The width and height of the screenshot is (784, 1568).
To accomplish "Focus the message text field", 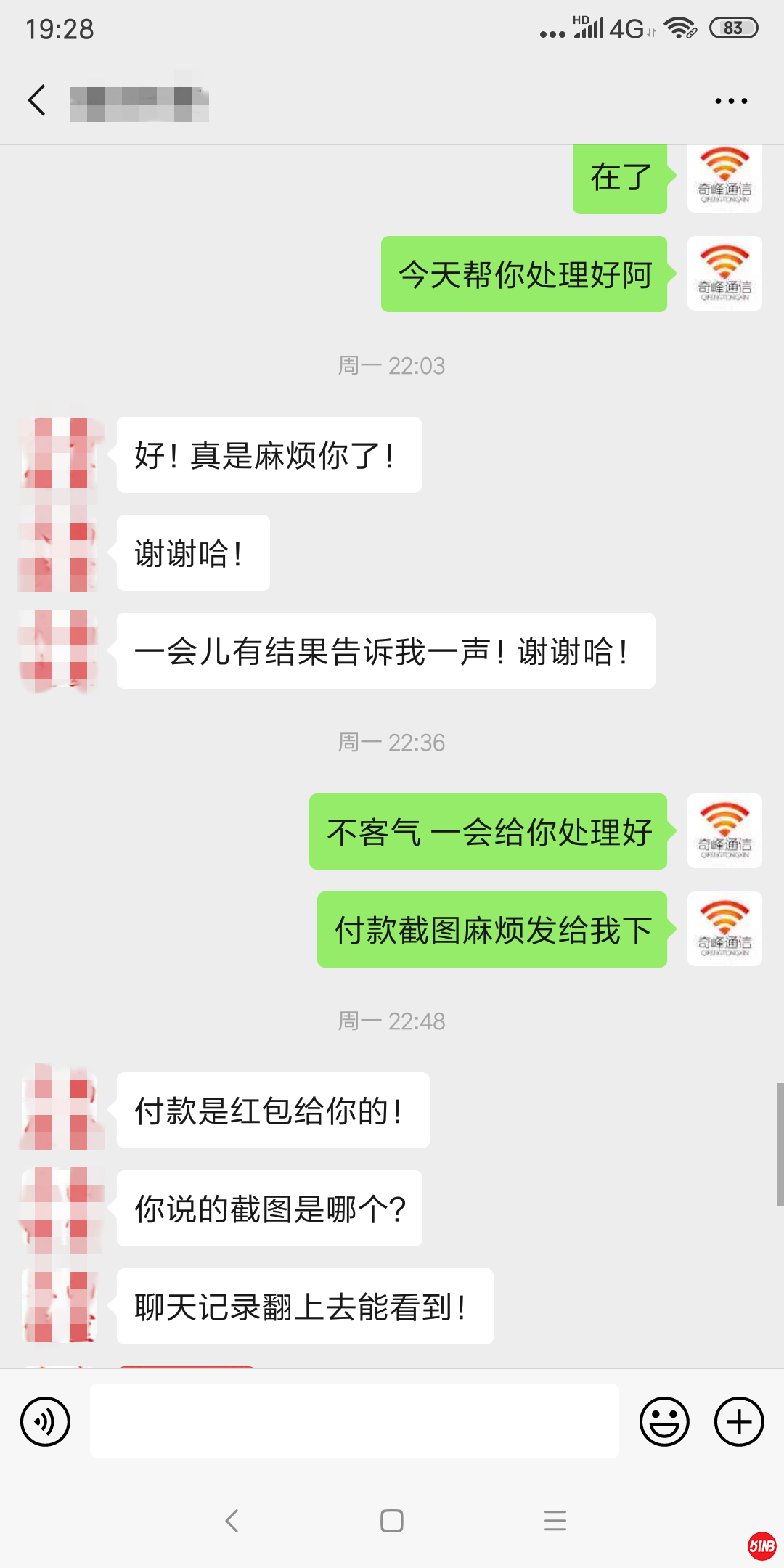I will click(354, 1421).
